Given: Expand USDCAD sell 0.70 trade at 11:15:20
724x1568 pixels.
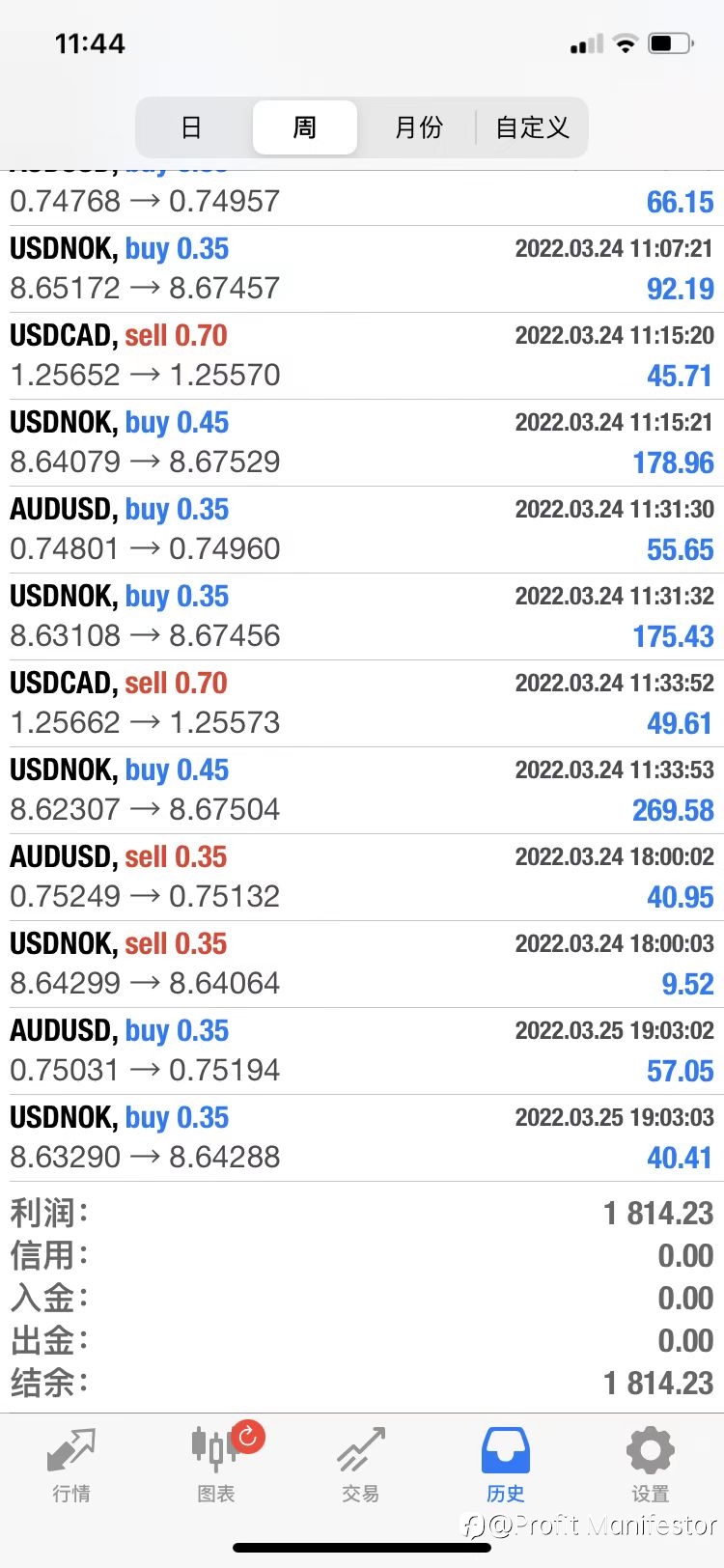Looking at the screenshot, I should [362, 356].
